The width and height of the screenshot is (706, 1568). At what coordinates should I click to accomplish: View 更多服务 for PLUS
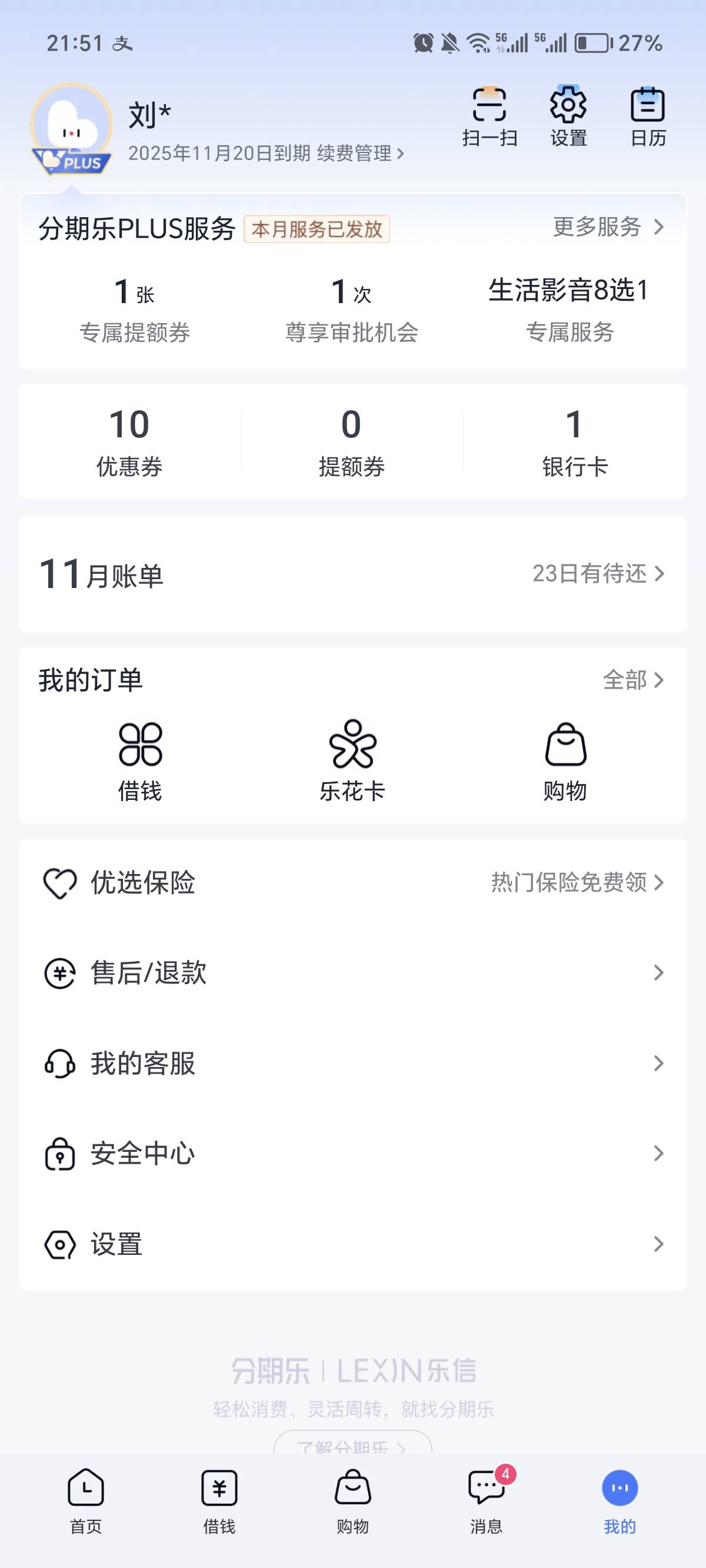[607, 227]
